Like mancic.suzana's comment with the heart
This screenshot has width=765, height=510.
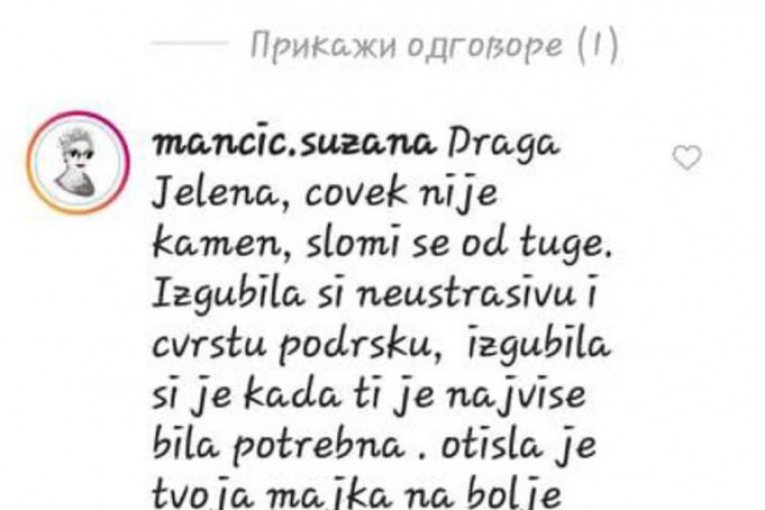pyautogui.click(x=687, y=156)
